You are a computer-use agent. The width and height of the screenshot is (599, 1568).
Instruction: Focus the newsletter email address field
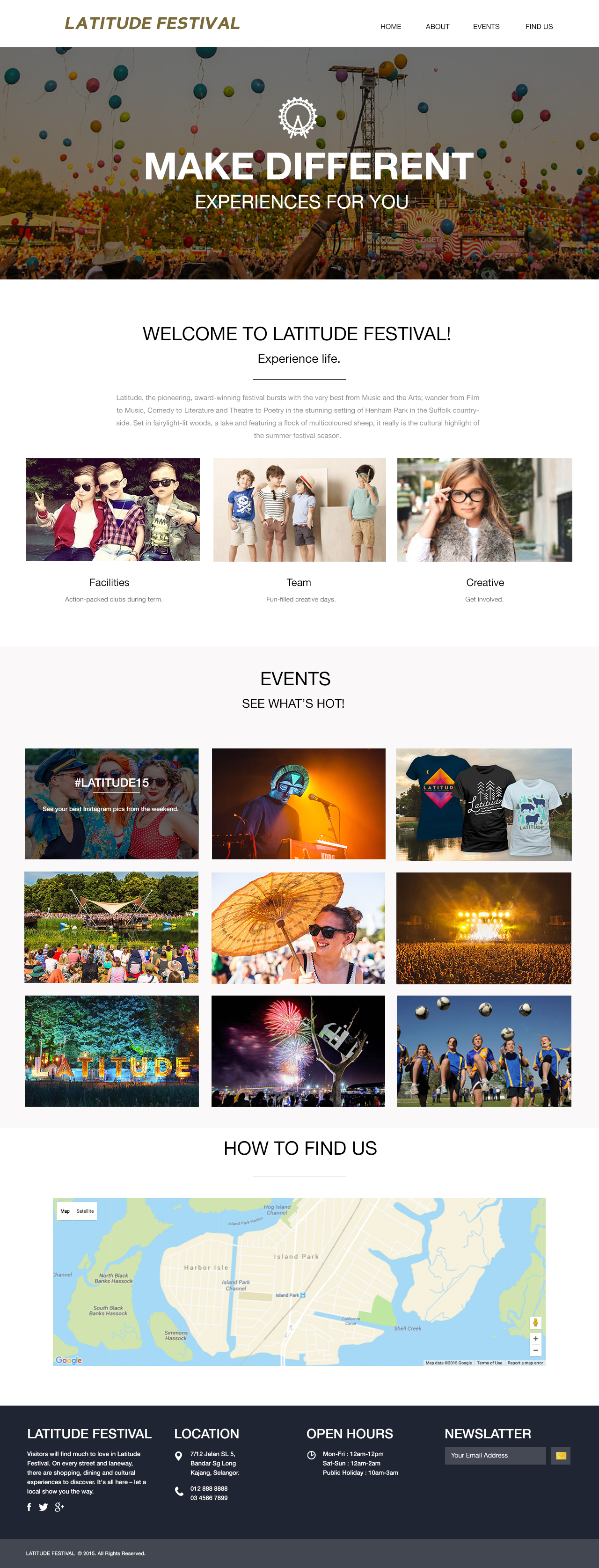[495, 1455]
